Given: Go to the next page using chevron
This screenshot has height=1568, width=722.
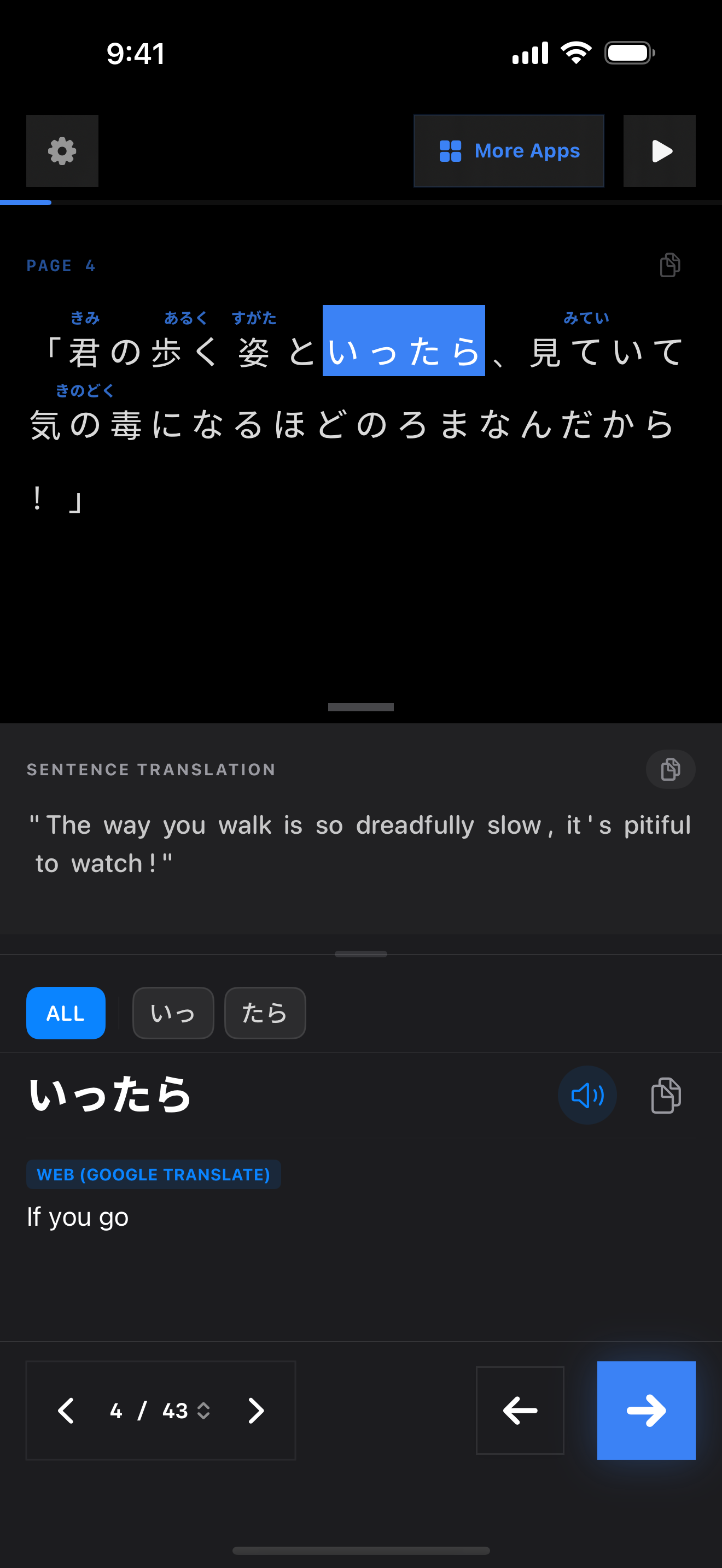Looking at the screenshot, I should [257, 1411].
